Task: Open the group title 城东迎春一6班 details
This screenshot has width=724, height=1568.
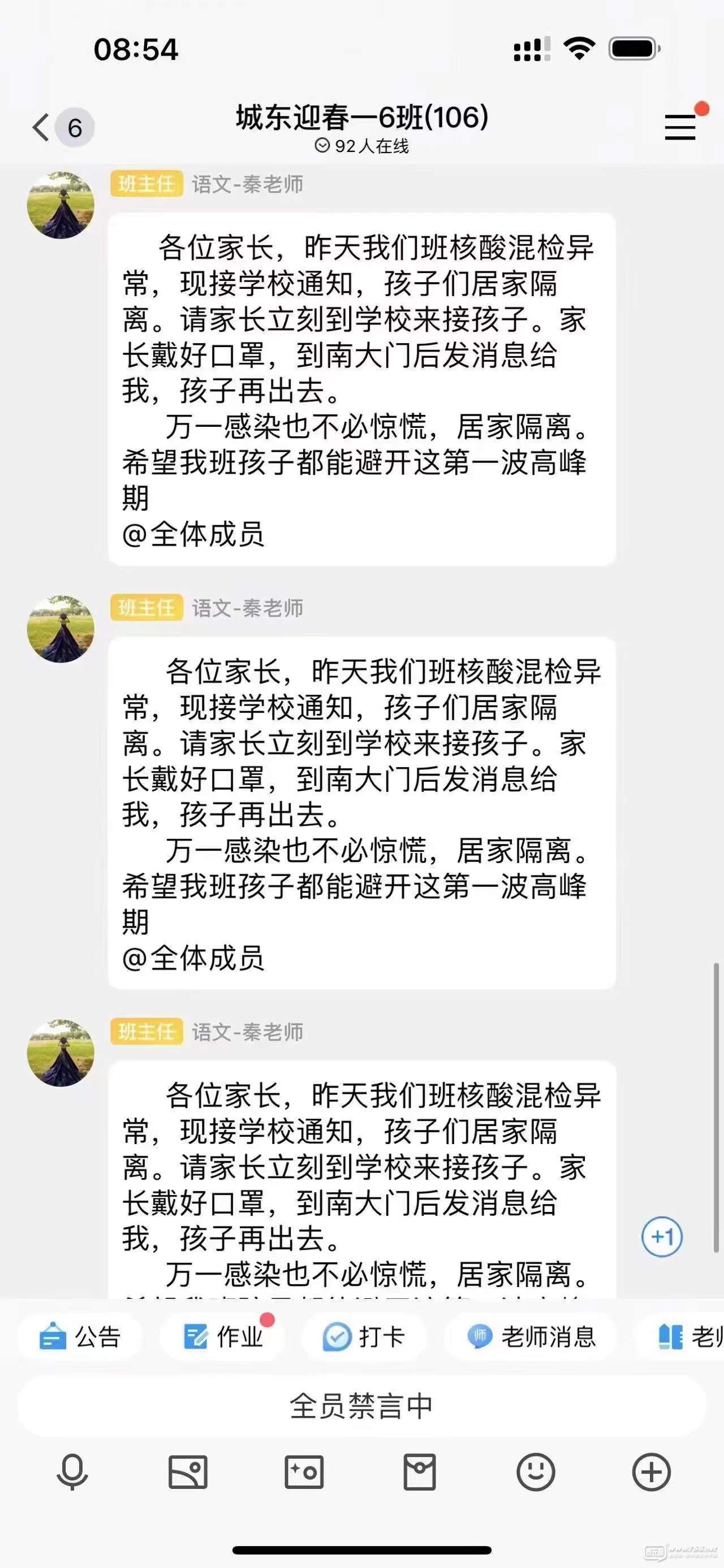Action: [x=361, y=118]
